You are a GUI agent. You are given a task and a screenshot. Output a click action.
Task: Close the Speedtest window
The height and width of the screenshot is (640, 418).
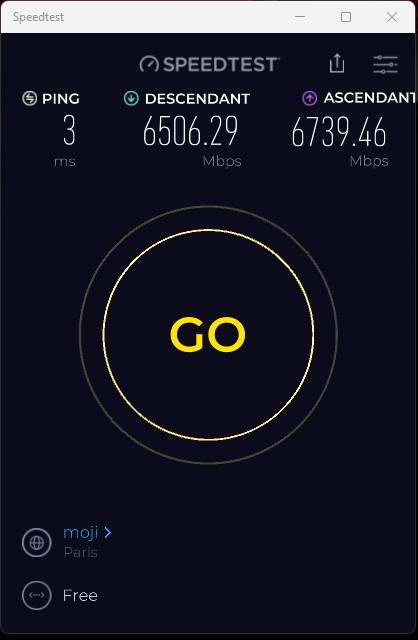(392, 17)
